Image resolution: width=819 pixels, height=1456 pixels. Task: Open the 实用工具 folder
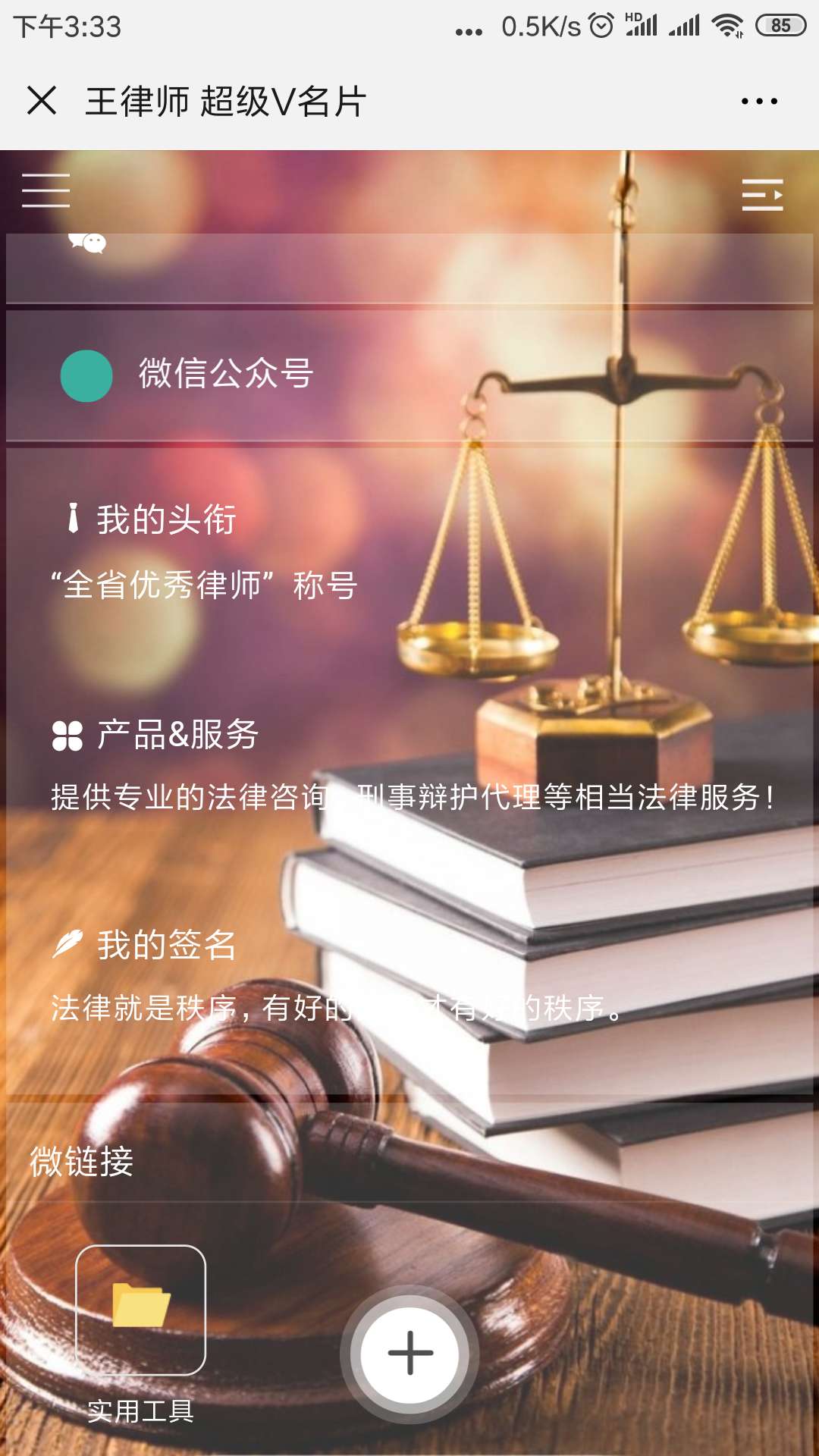[x=141, y=1310]
